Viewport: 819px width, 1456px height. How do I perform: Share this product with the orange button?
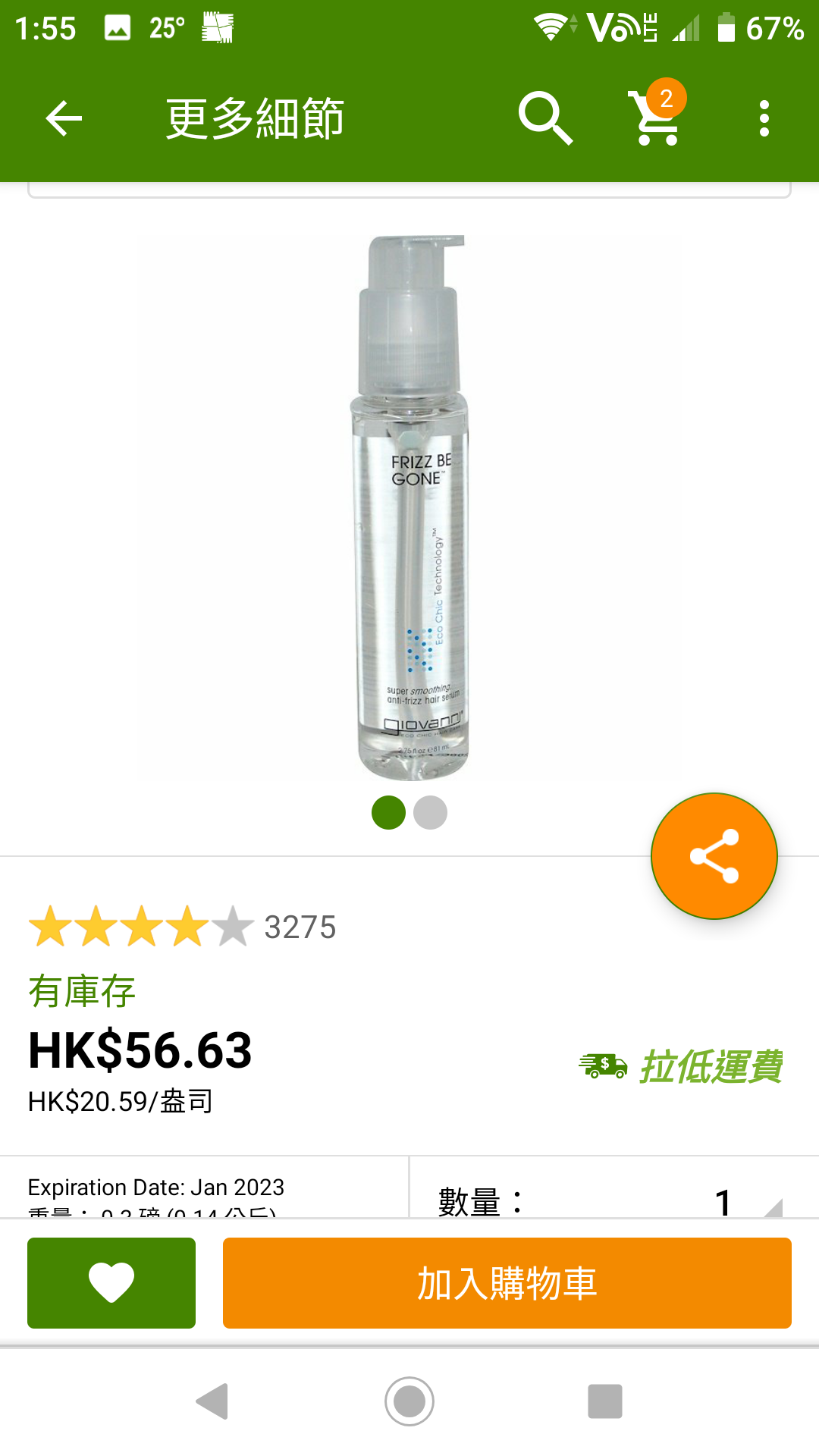pyautogui.click(x=714, y=856)
